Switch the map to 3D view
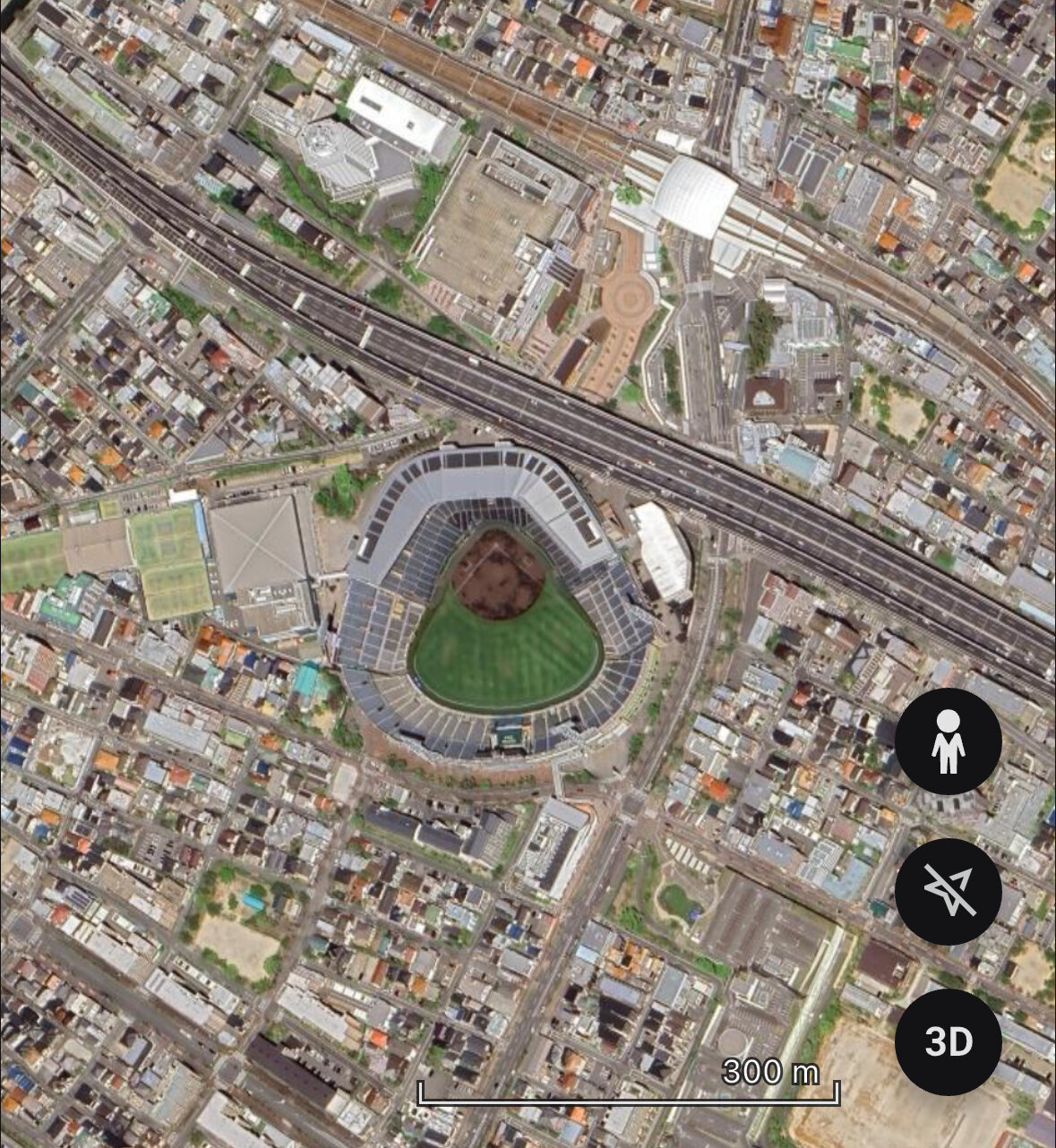The height and width of the screenshot is (1148, 1056). click(948, 1041)
